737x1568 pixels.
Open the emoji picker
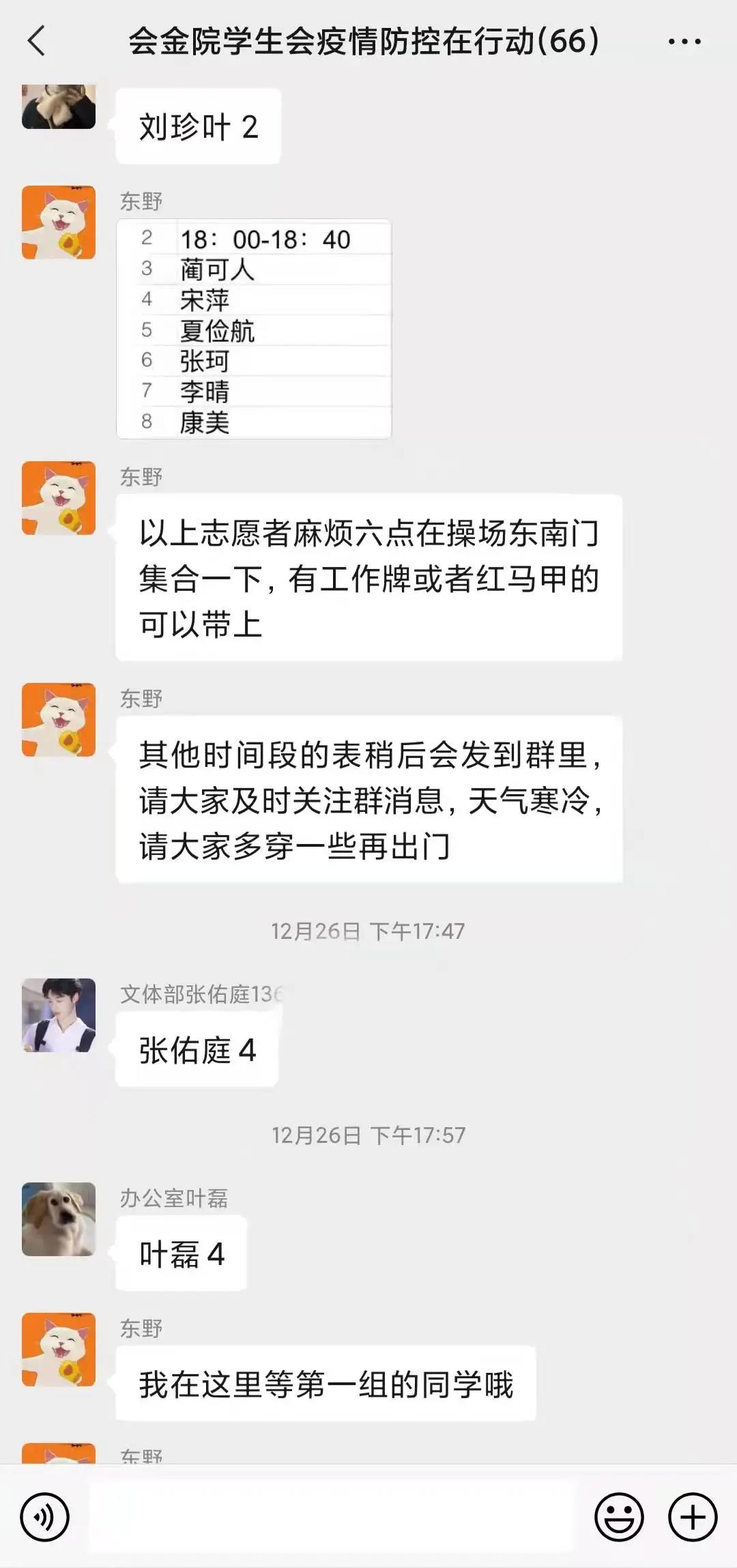pos(619,1518)
